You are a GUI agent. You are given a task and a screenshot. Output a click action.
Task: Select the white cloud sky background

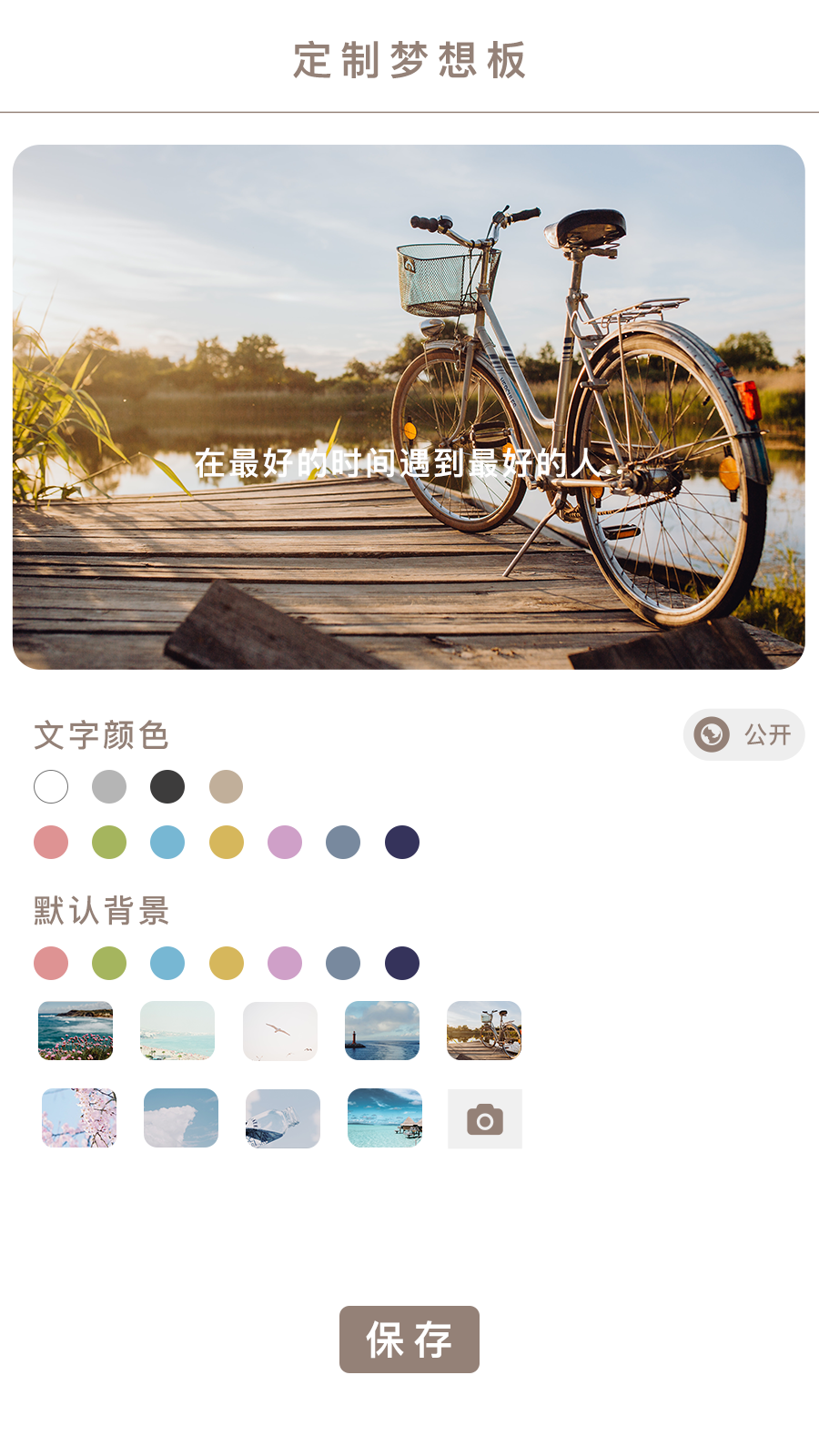pyautogui.click(x=181, y=1118)
